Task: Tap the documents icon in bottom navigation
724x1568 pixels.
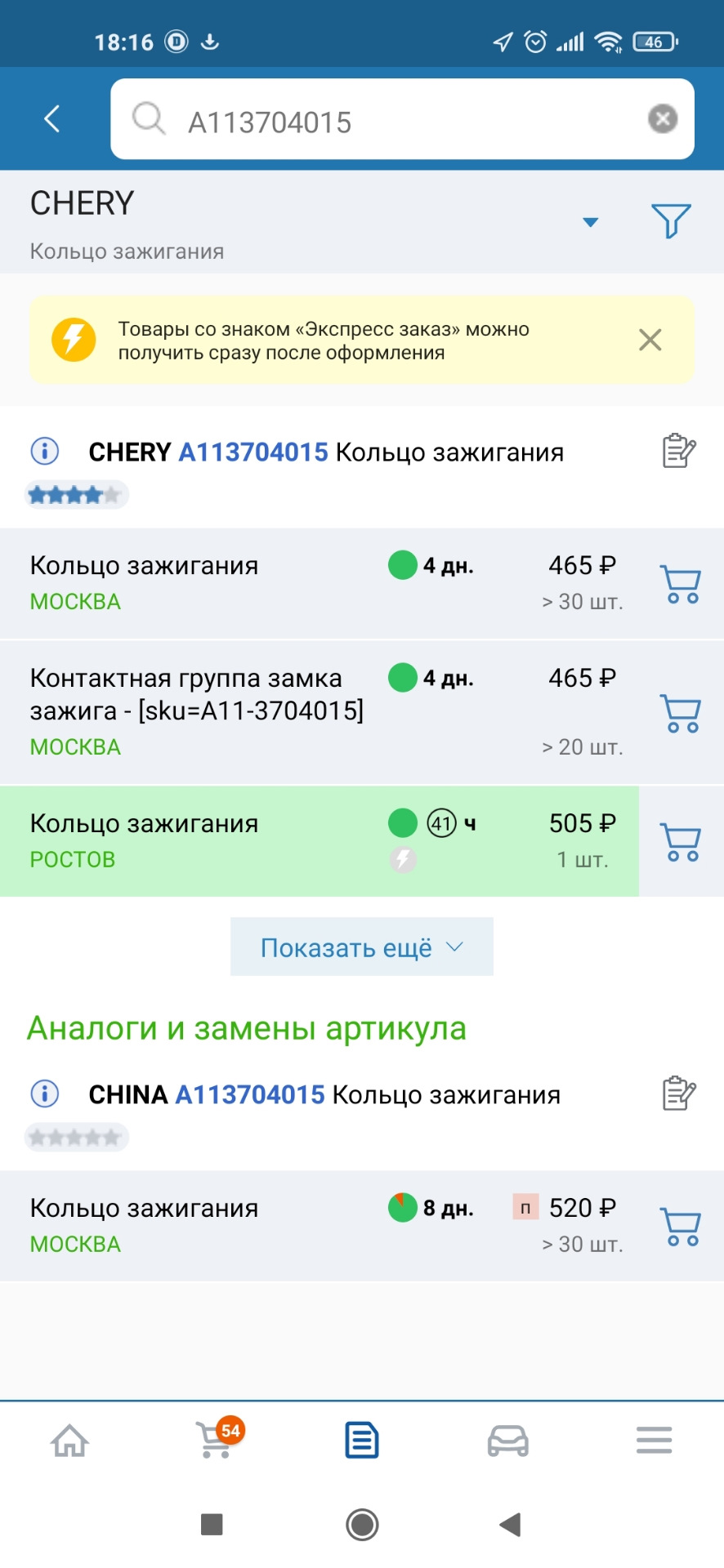Action: coord(362,1441)
